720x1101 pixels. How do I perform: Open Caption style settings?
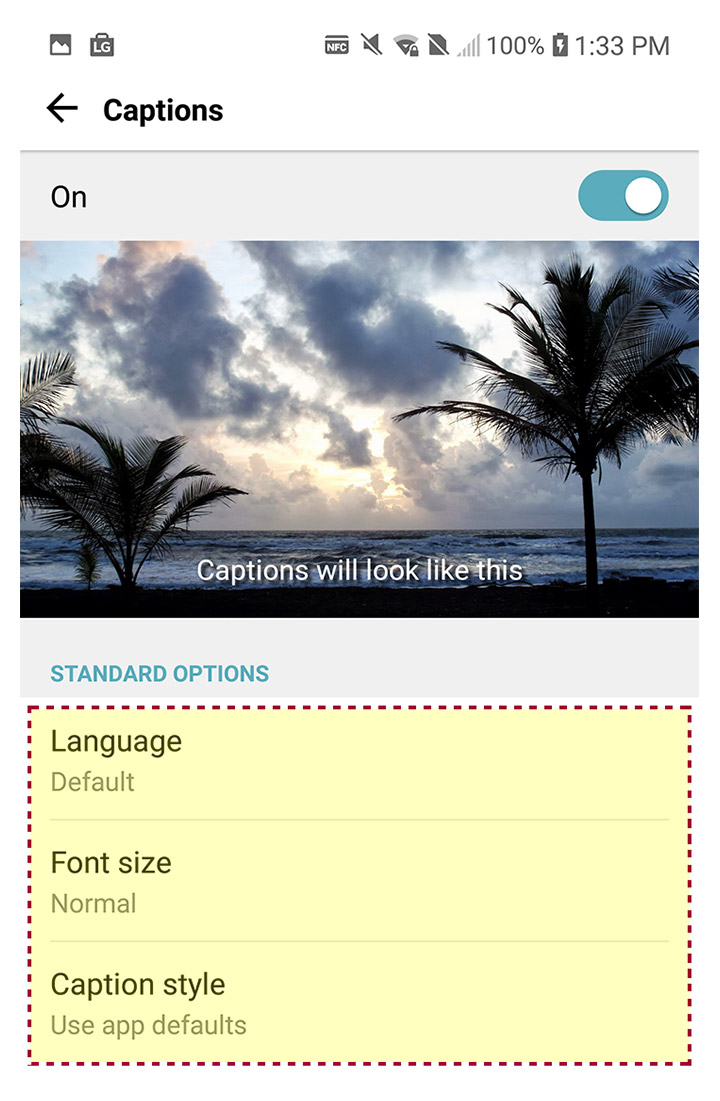[359, 1003]
